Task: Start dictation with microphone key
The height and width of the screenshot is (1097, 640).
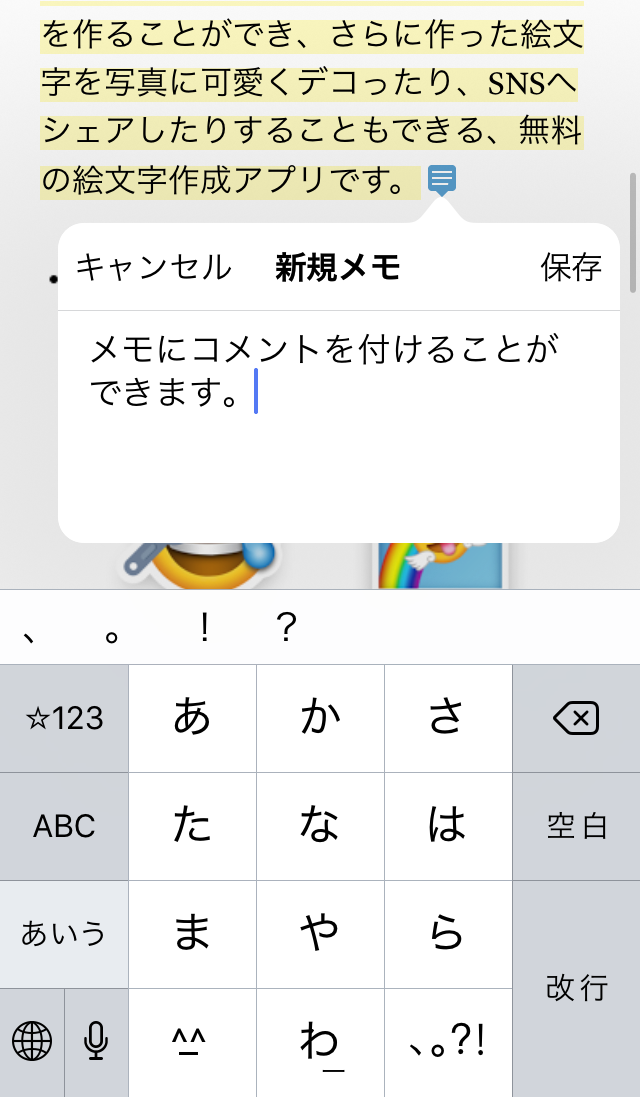Action: [97, 1042]
